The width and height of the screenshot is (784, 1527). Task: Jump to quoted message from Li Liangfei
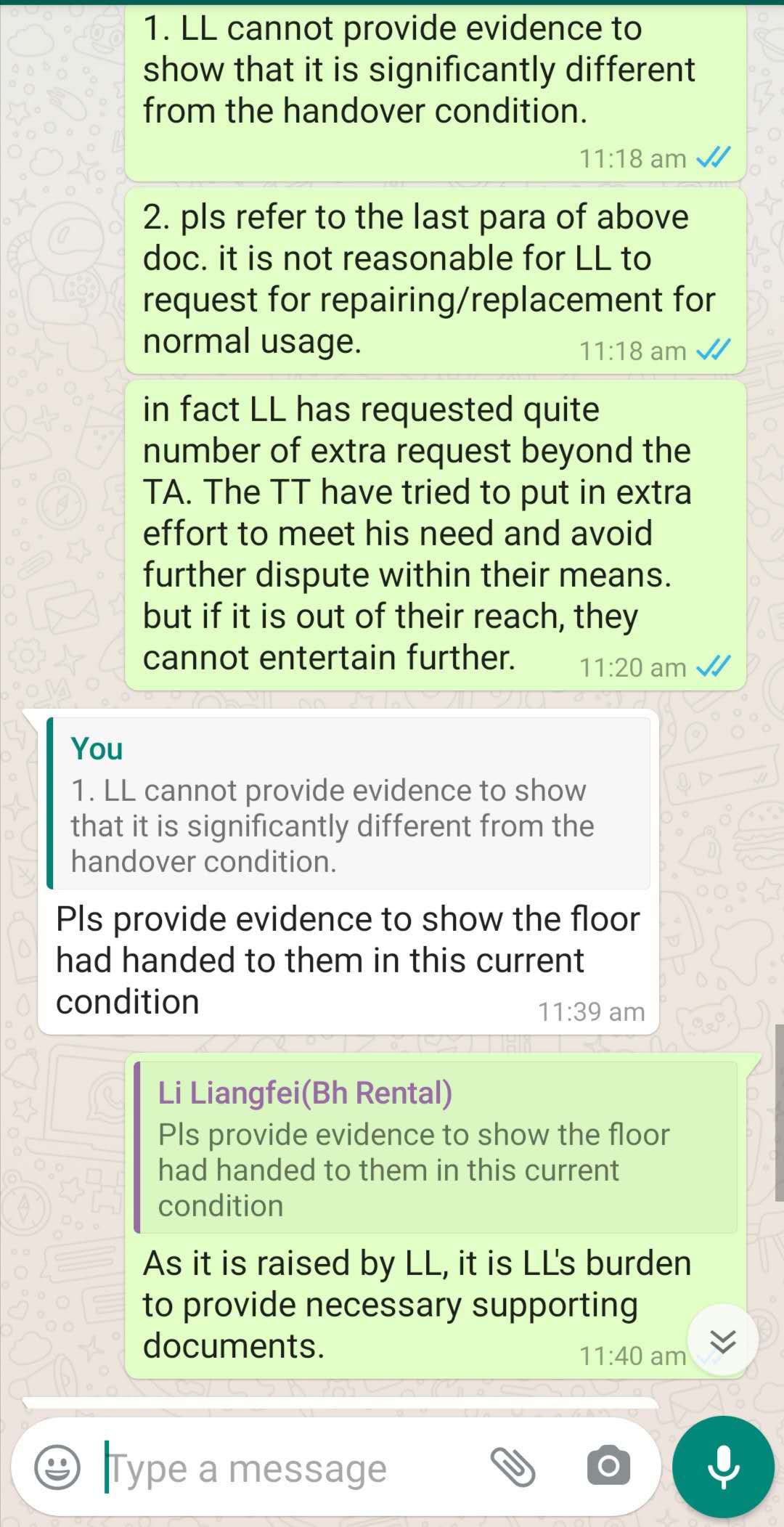point(437,1147)
